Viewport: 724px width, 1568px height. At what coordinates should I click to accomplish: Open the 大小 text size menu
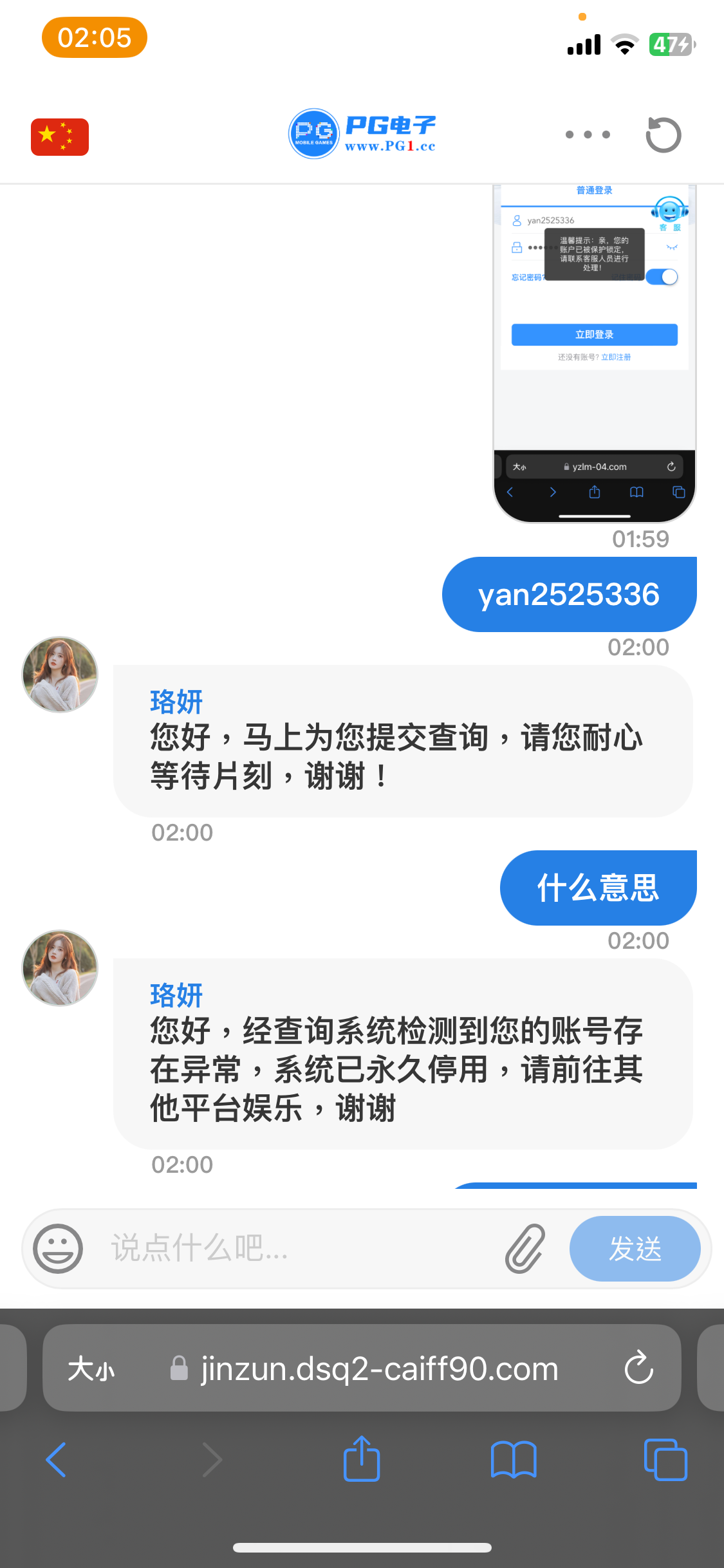[91, 1368]
